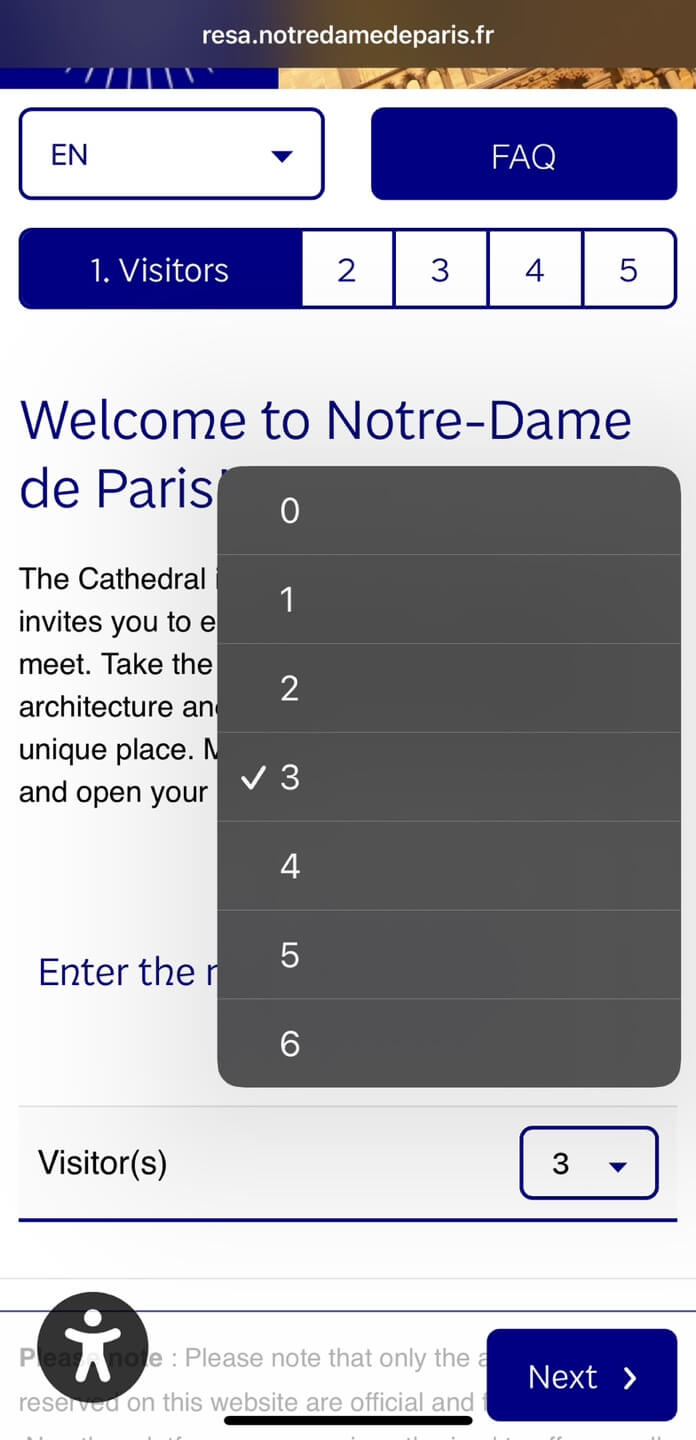Choose 0 in the visitor count list
This screenshot has height=1440, width=696.
(449, 511)
